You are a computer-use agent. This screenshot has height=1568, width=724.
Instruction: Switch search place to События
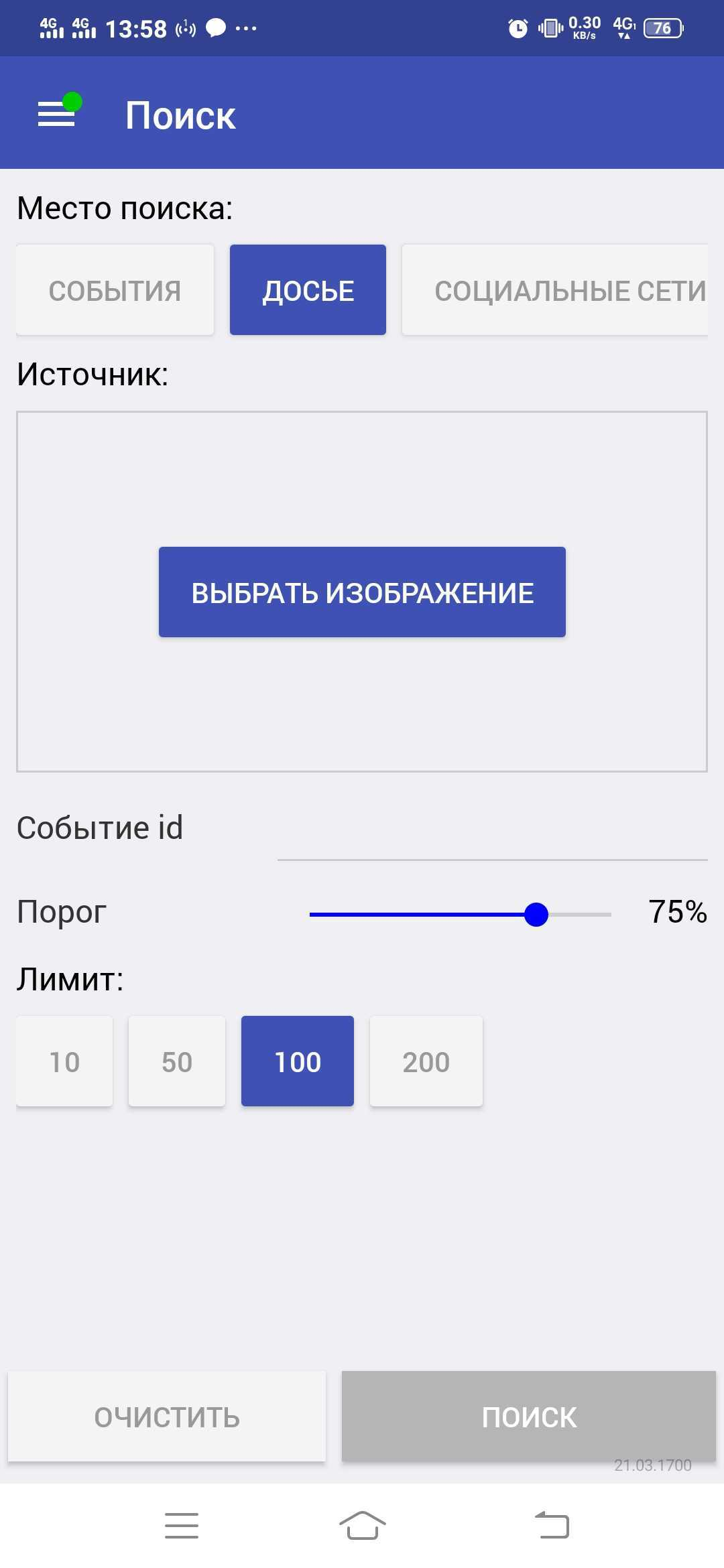pyautogui.click(x=115, y=290)
